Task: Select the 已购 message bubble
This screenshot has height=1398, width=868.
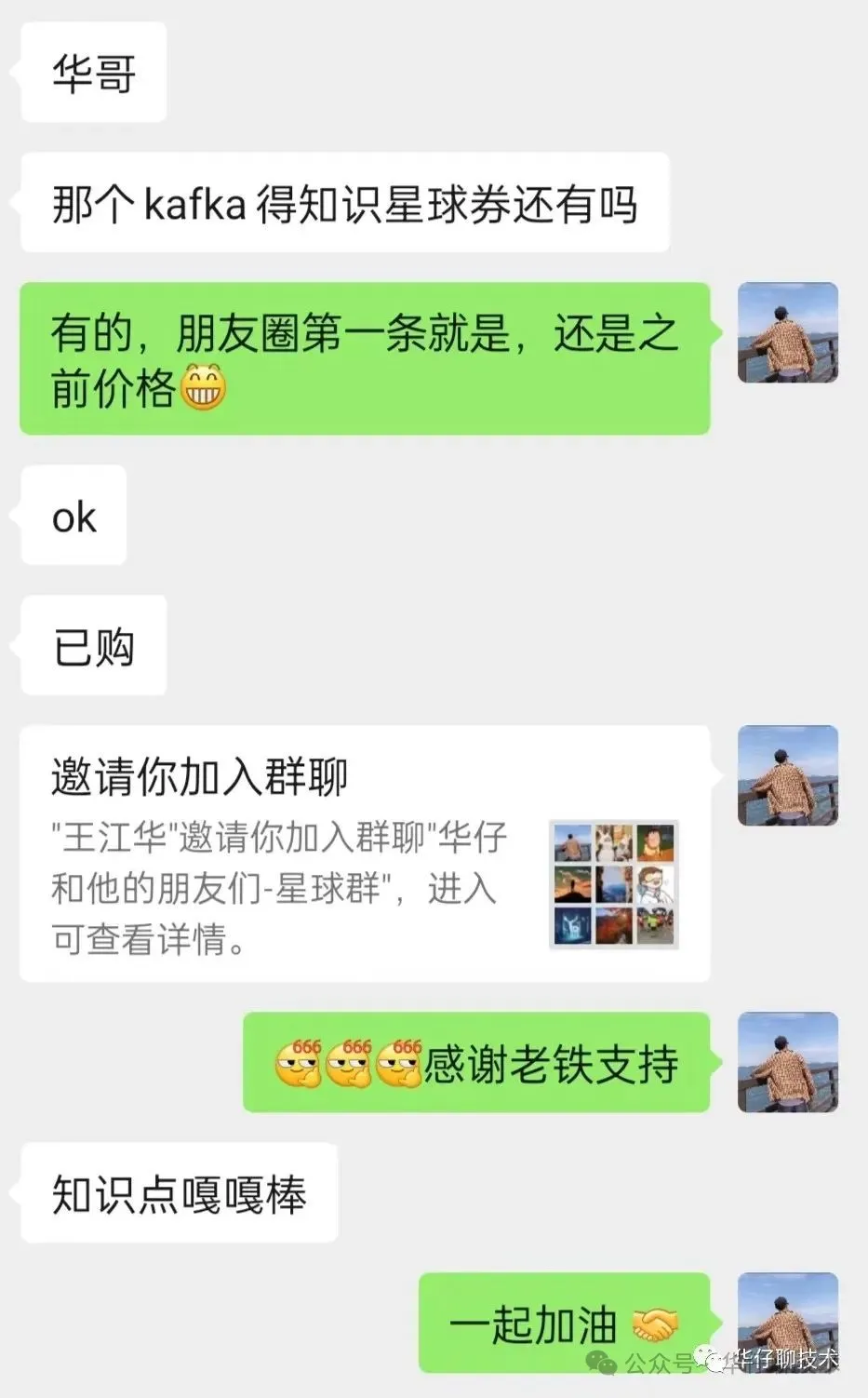Action: pos(92,644)
